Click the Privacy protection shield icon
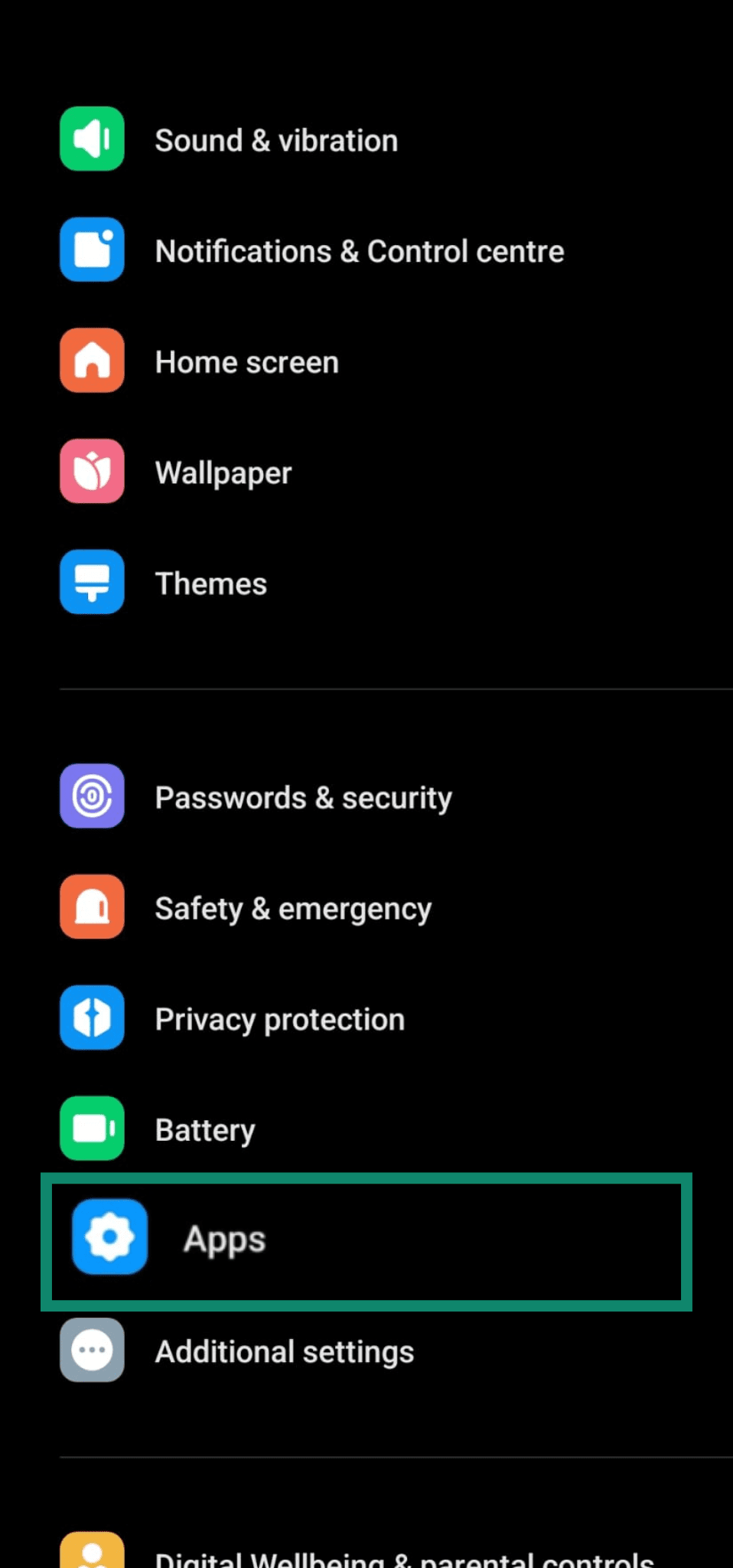This screenshot has height=1568, width=733. click(92, 1018)
